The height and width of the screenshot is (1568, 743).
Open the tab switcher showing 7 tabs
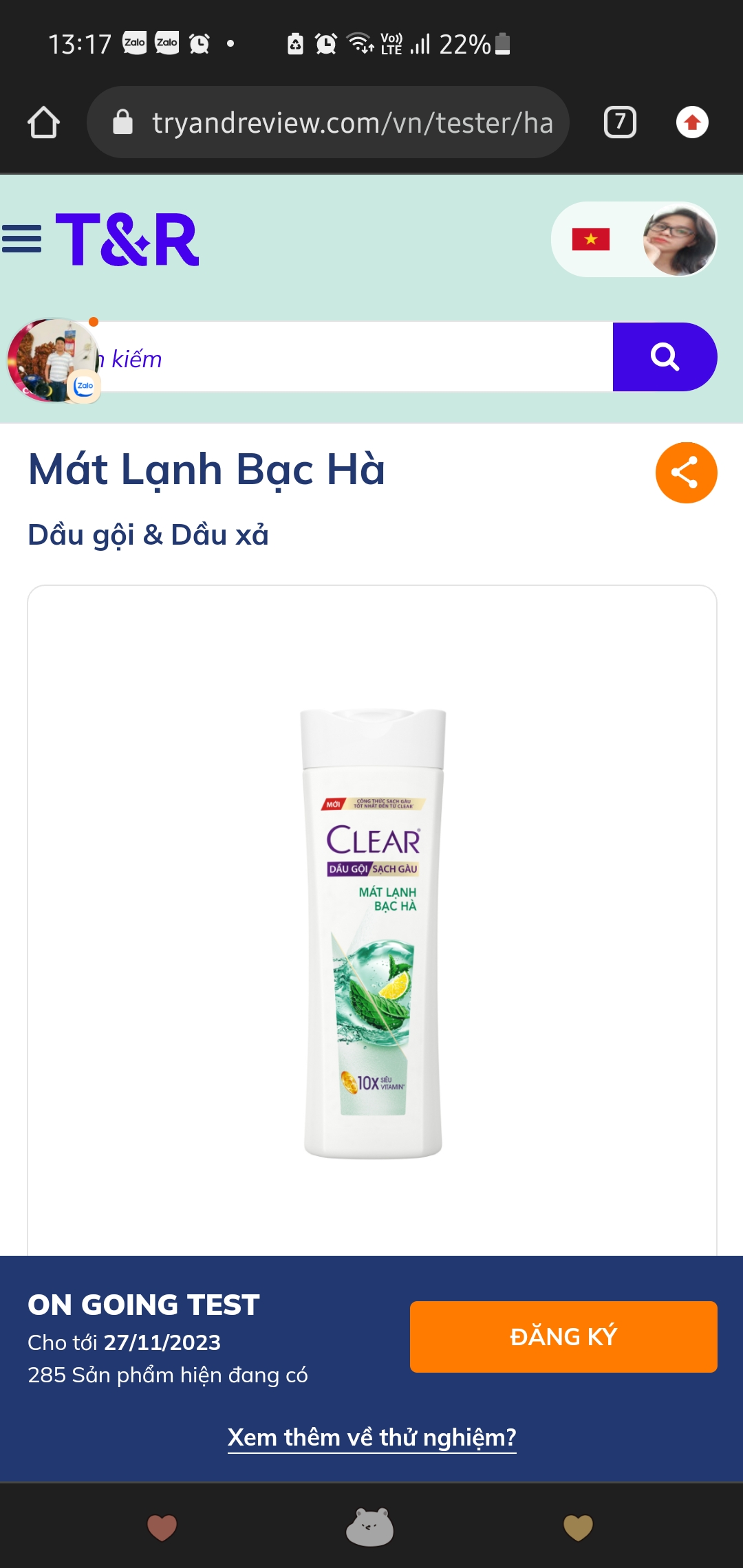click(x=620, y=122)
